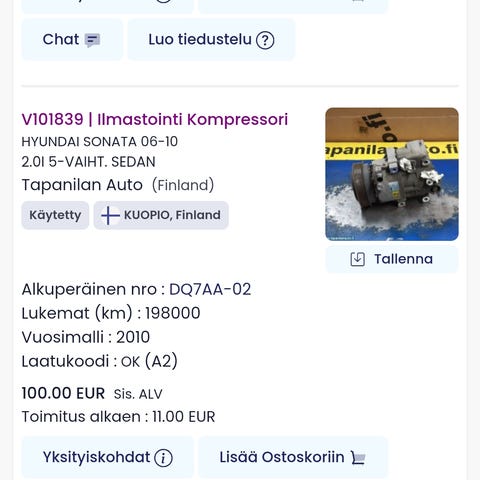Open V101839 Ilmastointi Kompressori listing link
This screenshot has height=480, width=480.
coord(155,119)
